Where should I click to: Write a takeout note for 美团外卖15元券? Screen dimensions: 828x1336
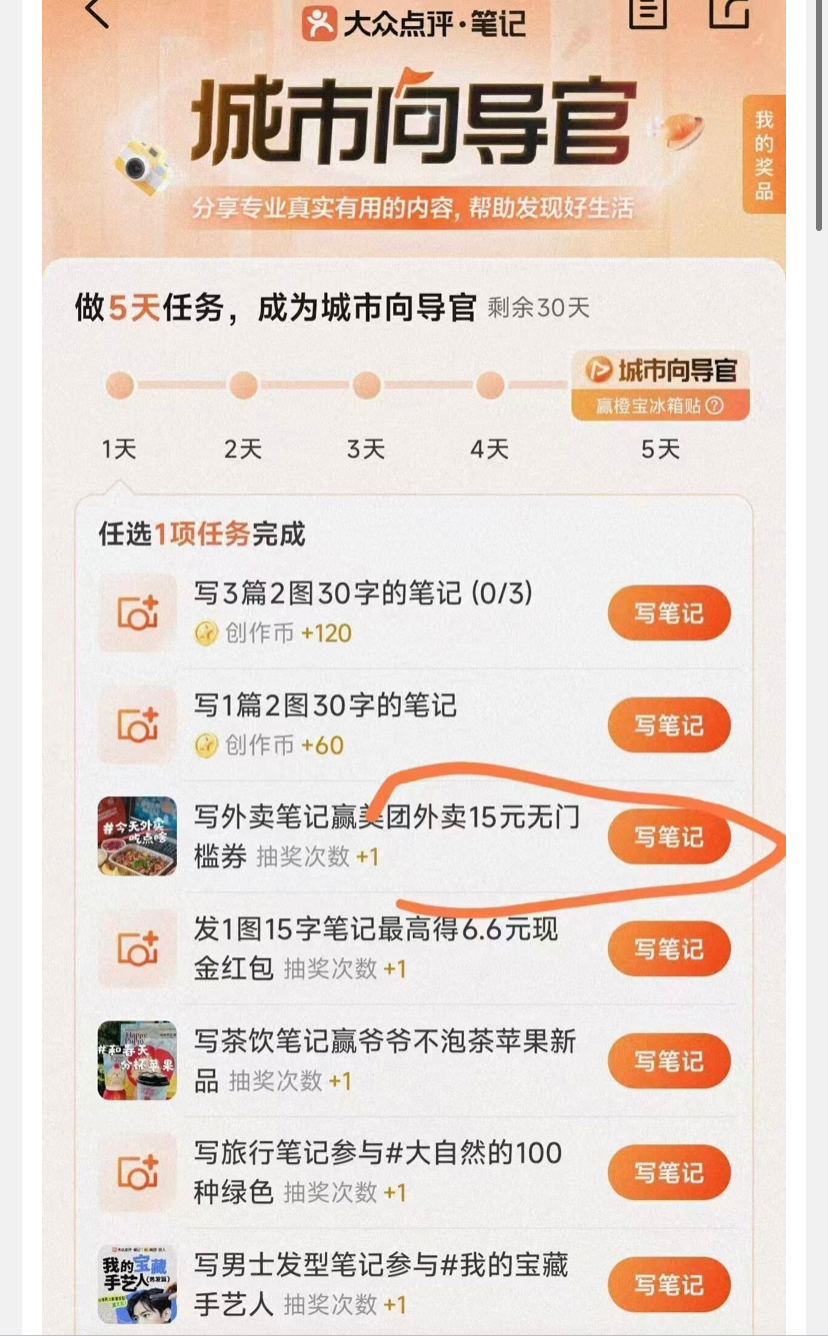669,837
